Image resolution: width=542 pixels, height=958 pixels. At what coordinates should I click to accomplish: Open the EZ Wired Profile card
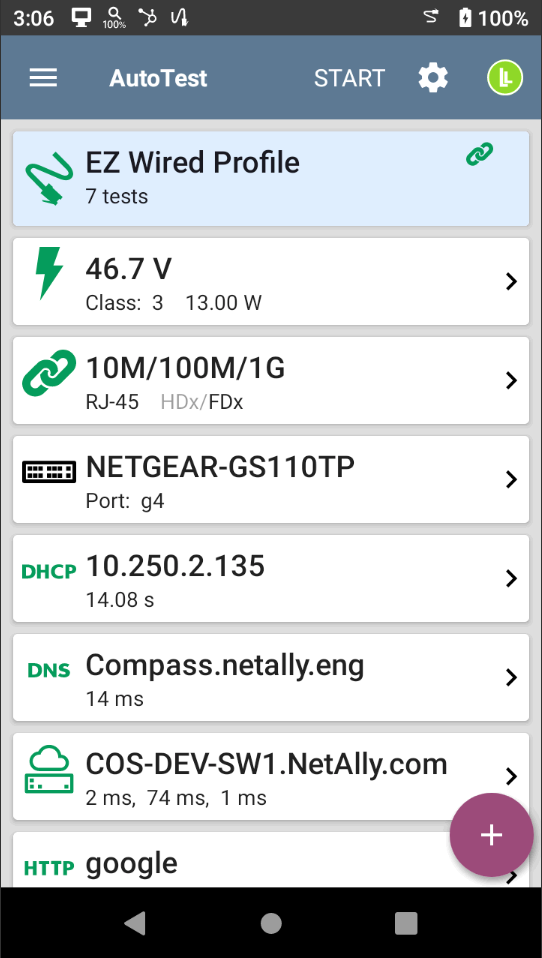click(x=271, y=178)
